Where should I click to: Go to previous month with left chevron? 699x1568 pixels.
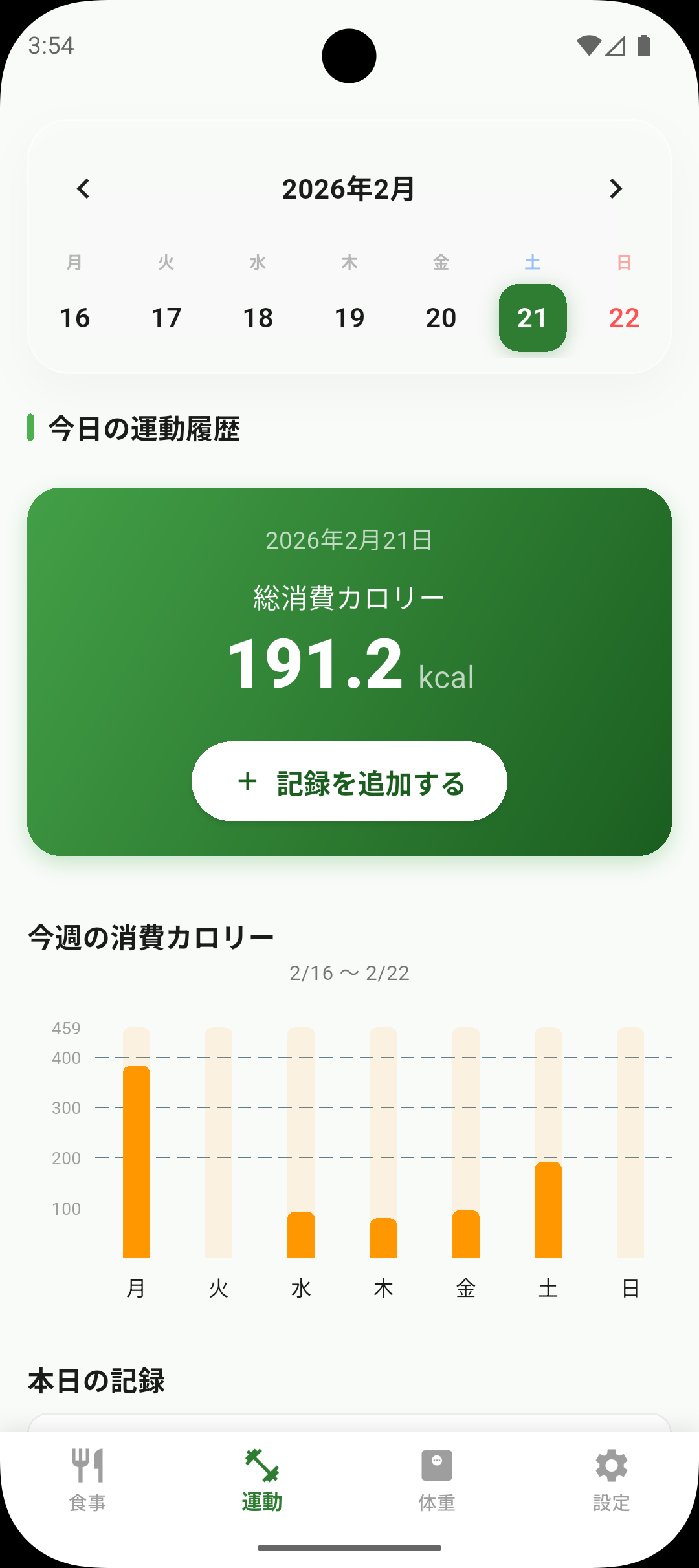82,188
